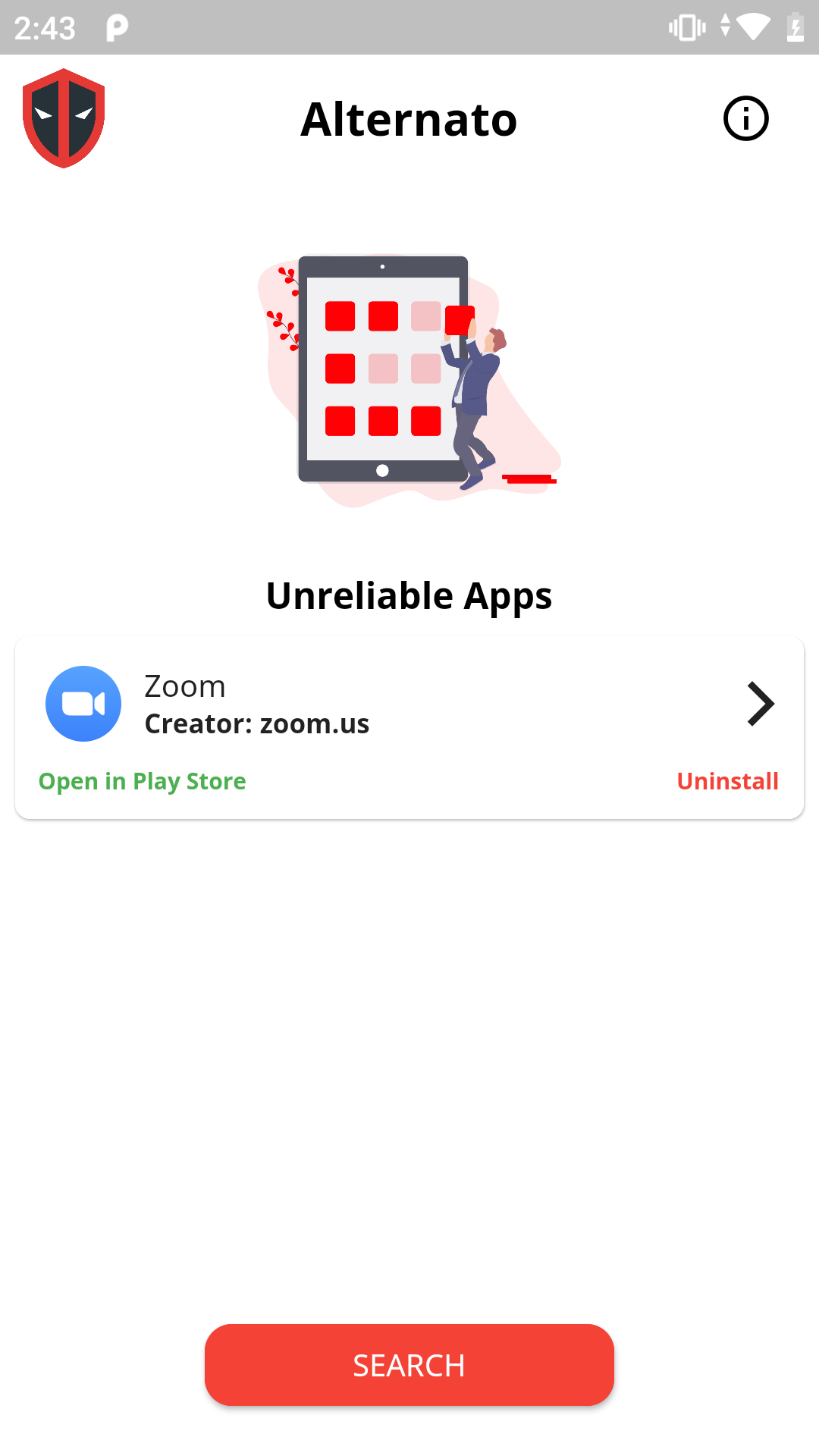Tap the SEARCH button
Image resolution: width=819 pixels, height=1456 pixels.
click(x=409, y=1365)
